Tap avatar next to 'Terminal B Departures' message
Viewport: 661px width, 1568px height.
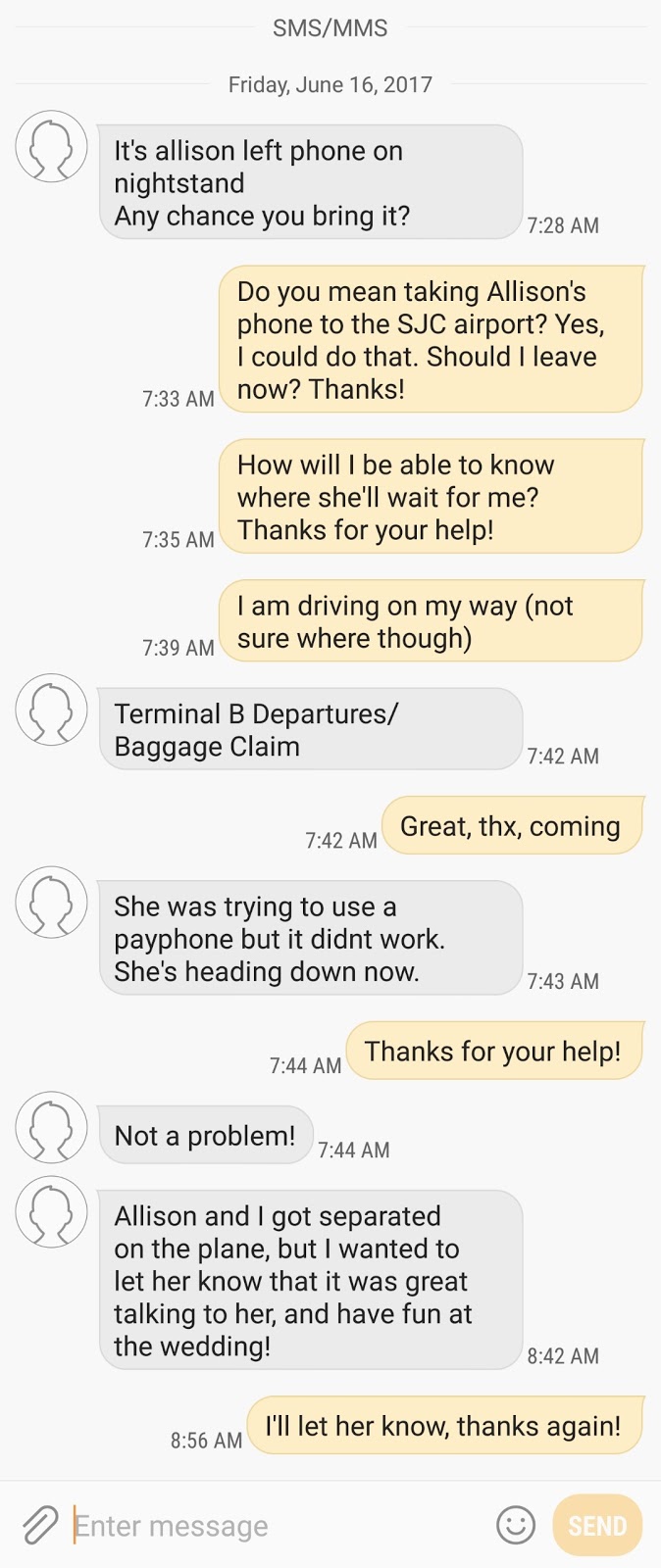(52, 710)
